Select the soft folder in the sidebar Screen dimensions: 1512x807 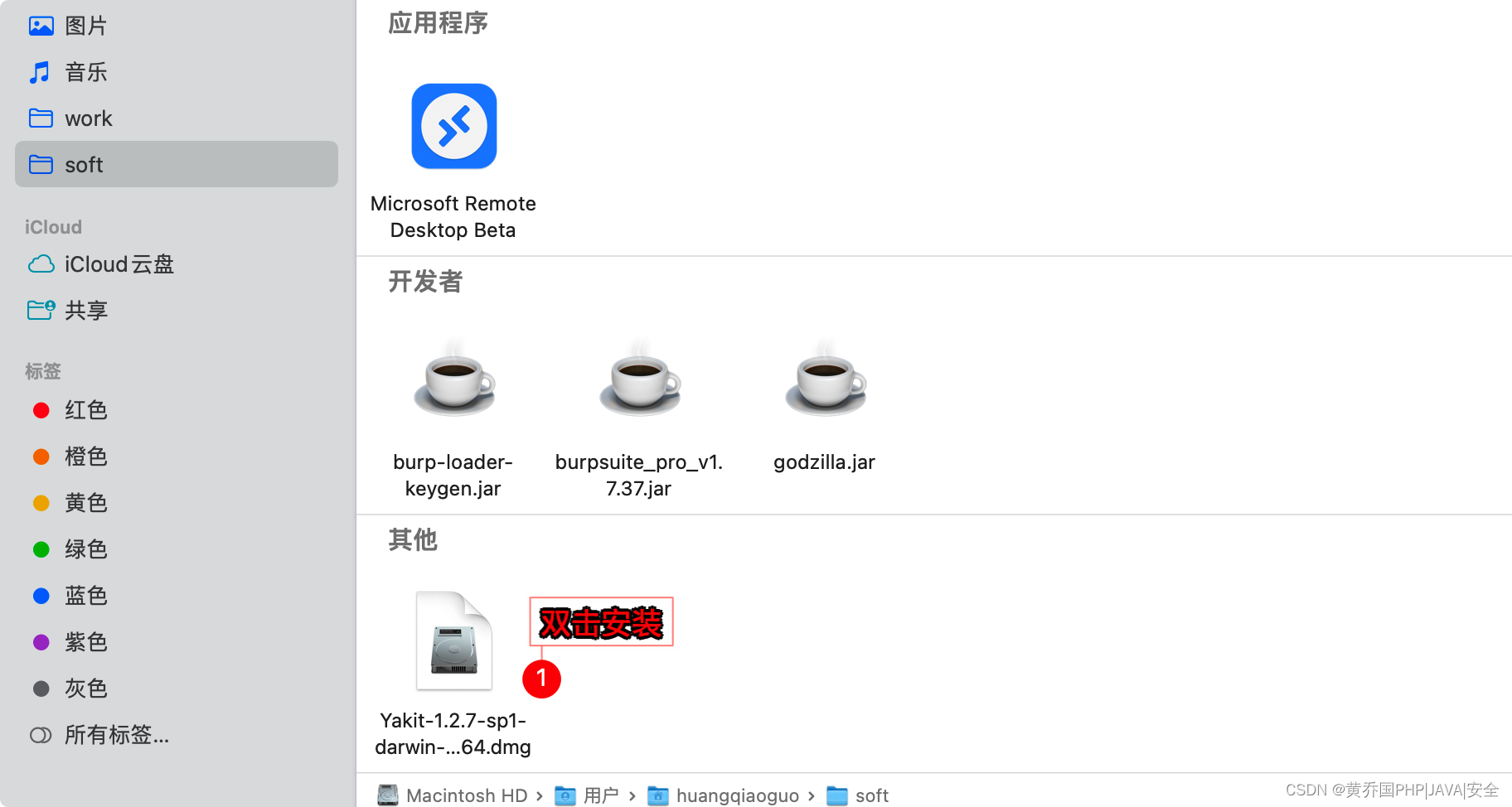pyautogui.click(x=84, y=165)
